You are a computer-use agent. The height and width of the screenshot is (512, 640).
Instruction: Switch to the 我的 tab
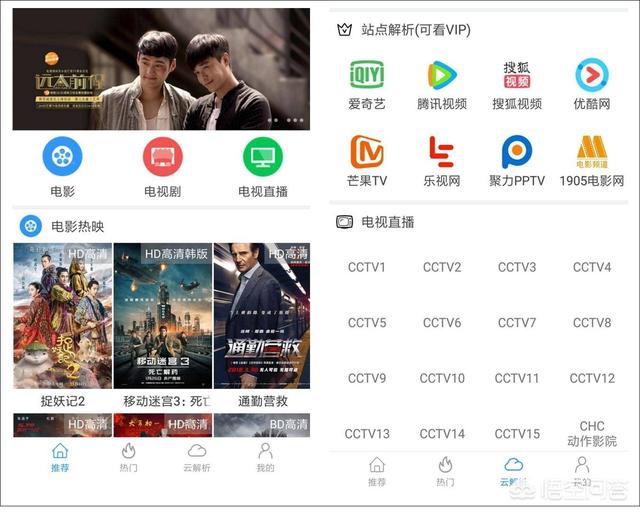(265, 456)
